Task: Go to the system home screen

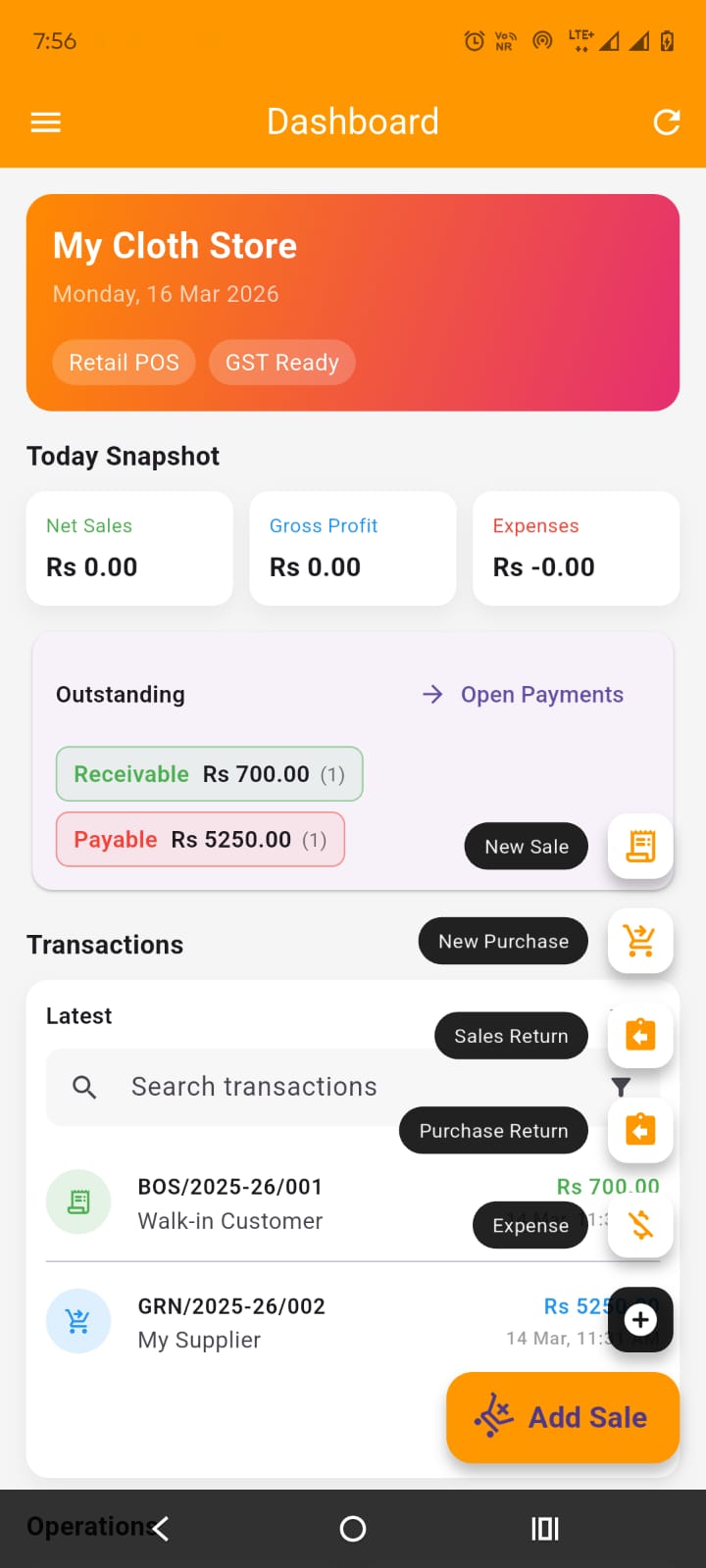Action: pyautogui.click(x=353, y=1529)
